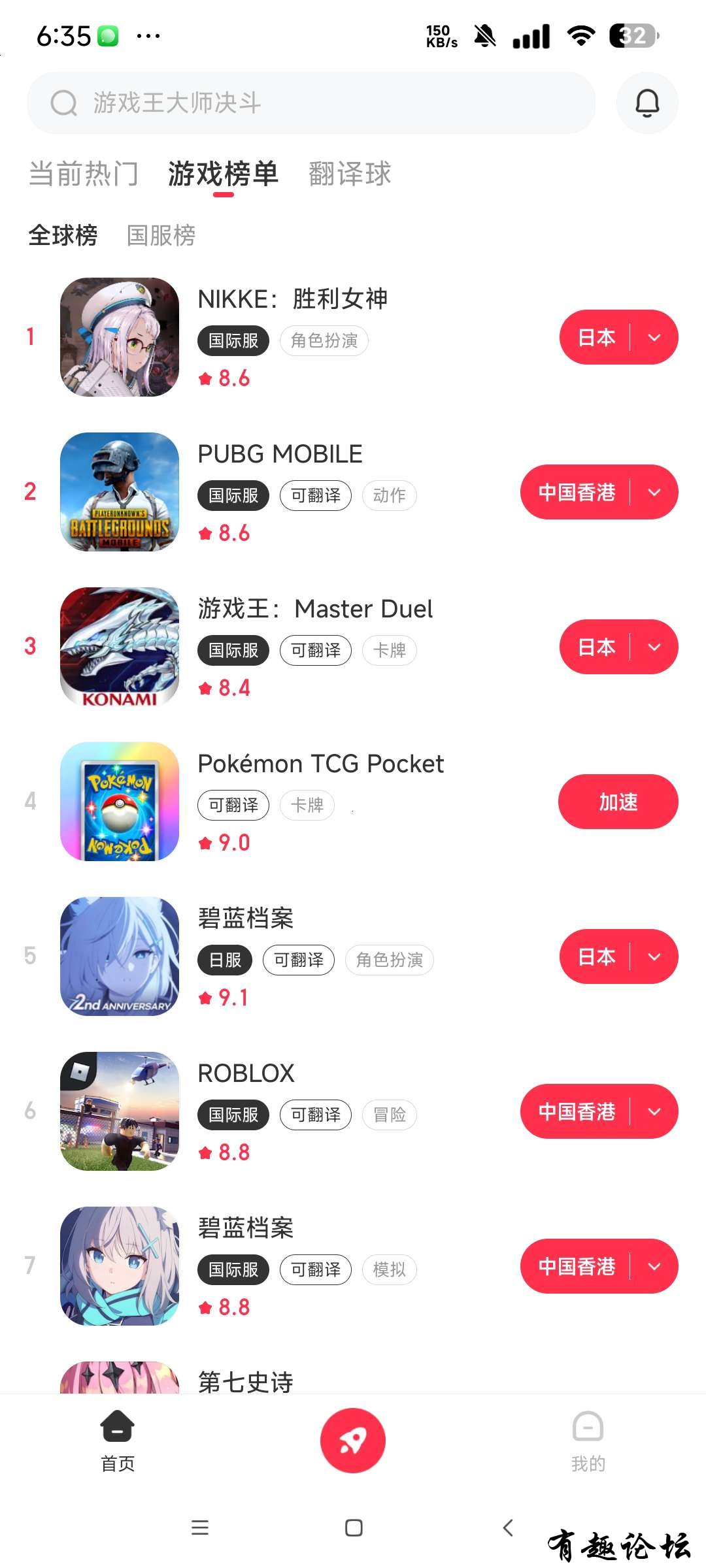
Task: Select the 国服榜 ranking list
Action: pyautogui.click(x=161, y=235)
